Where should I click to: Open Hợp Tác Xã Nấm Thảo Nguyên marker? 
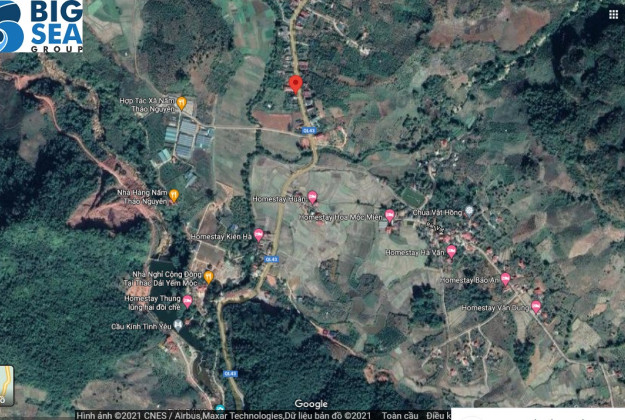pyautogui.click(x=182, y=103)
